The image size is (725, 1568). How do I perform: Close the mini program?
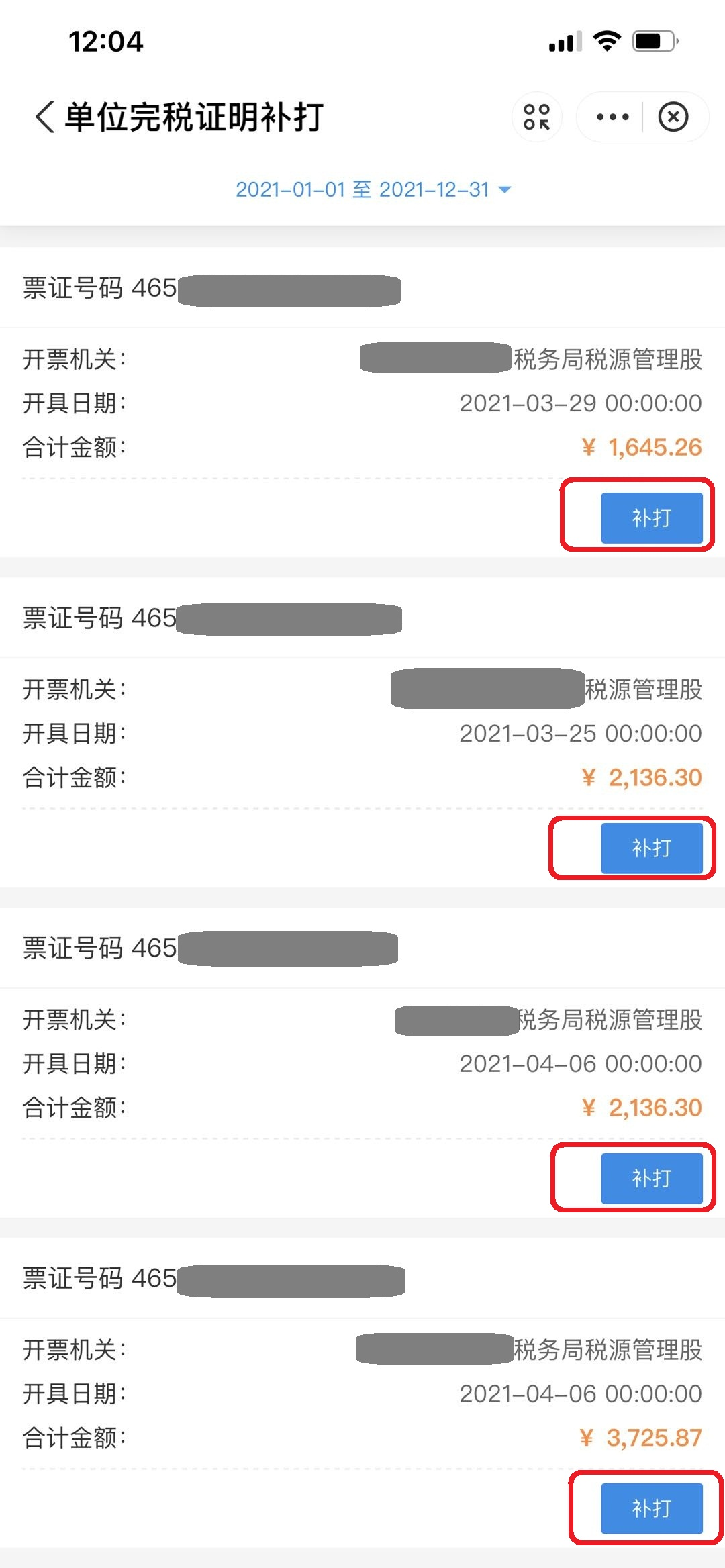(673, 117)
